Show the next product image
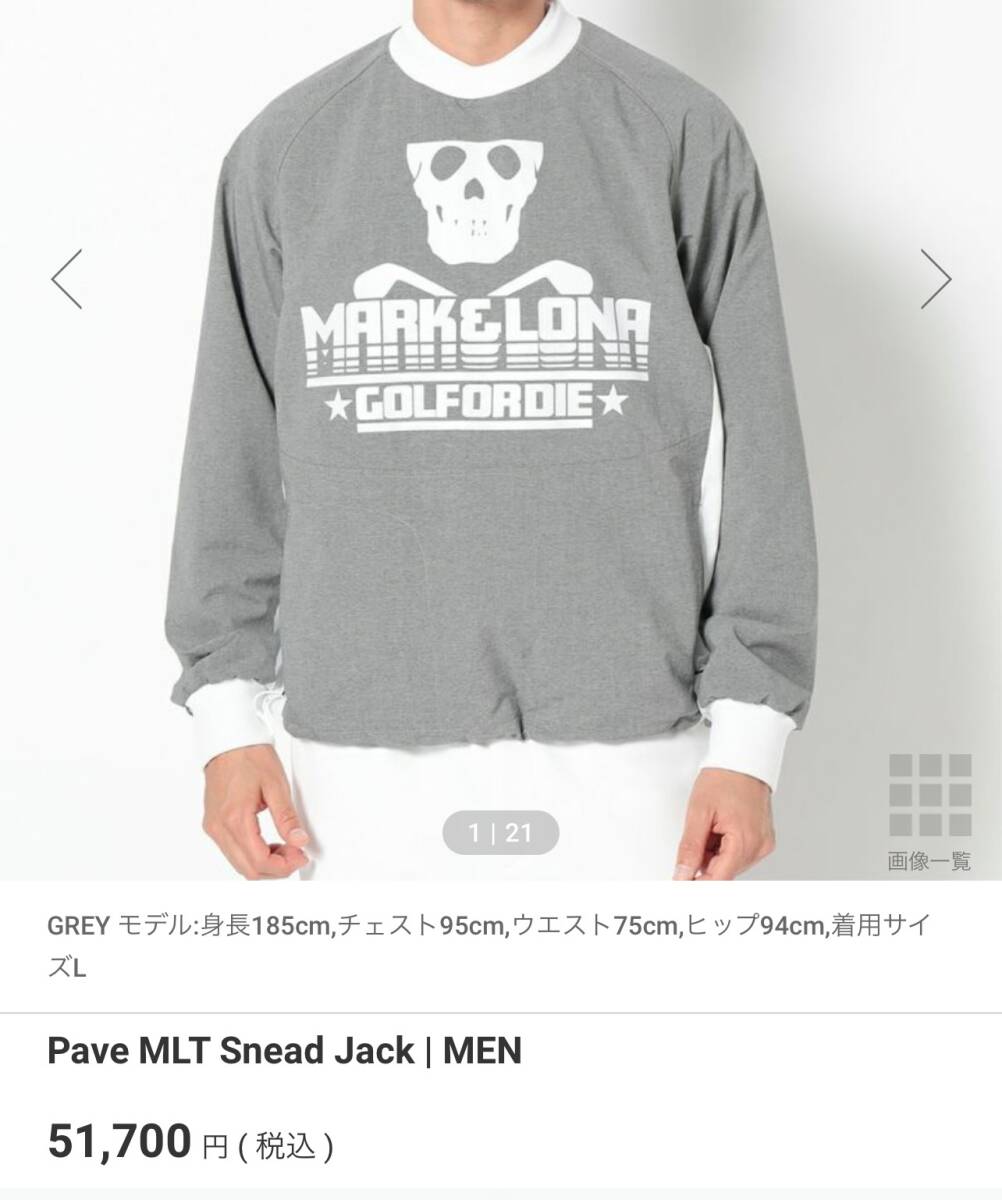Viewport: 1002px width, 1200px height. tap(935, 278)
